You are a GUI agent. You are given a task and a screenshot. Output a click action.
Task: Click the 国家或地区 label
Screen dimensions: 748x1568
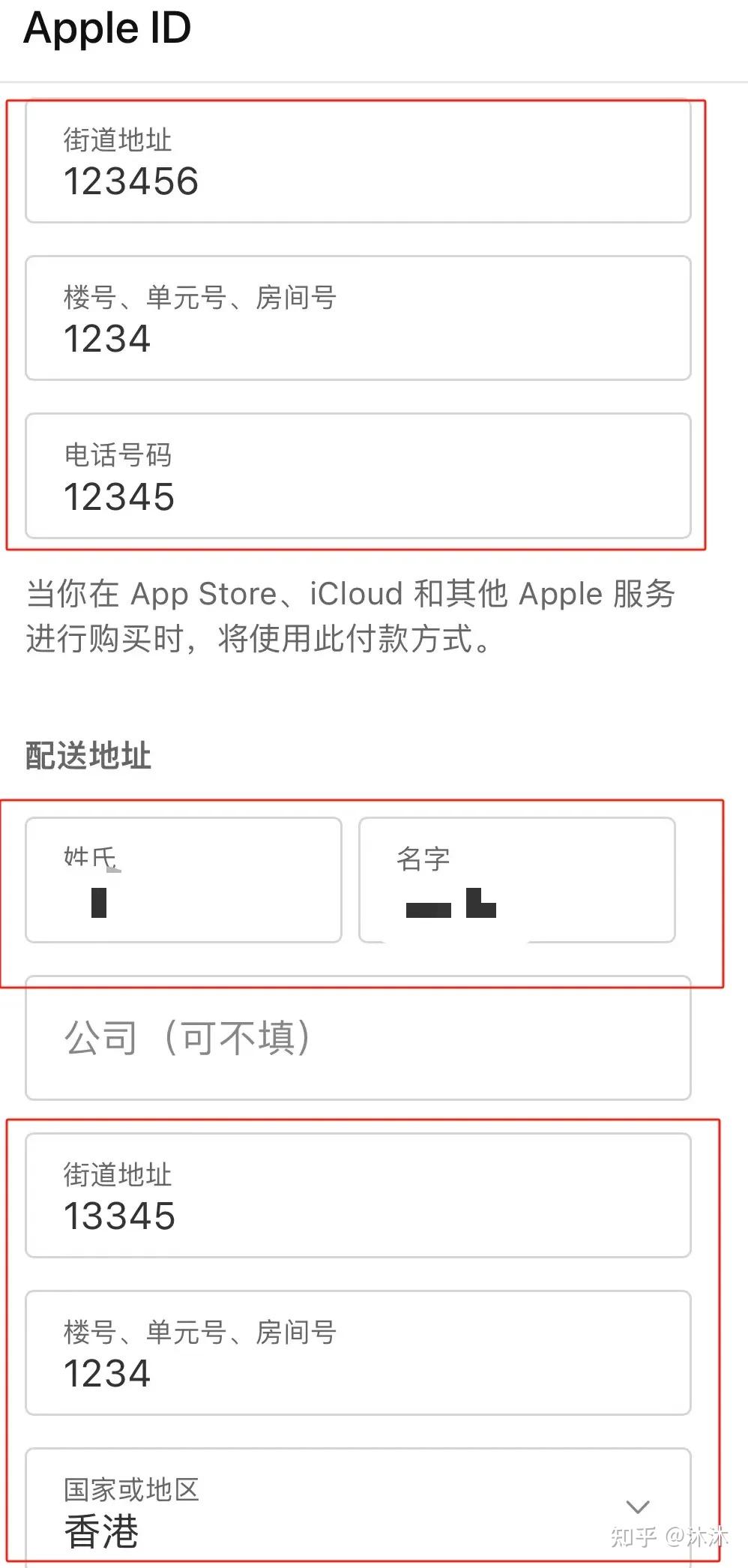[x=130, y=1489]
